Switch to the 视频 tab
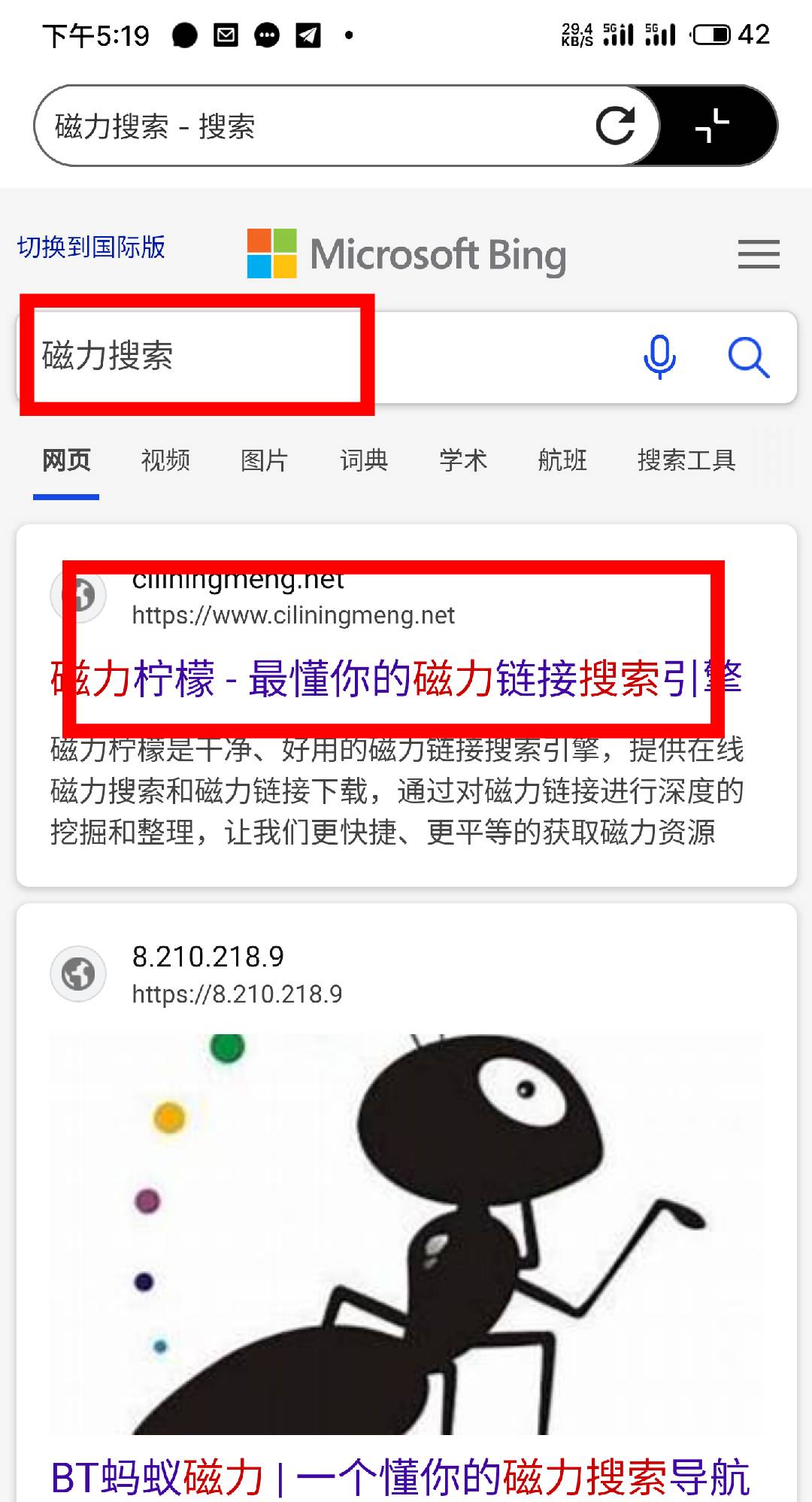 pyautogui.click(x=165, y=460)
